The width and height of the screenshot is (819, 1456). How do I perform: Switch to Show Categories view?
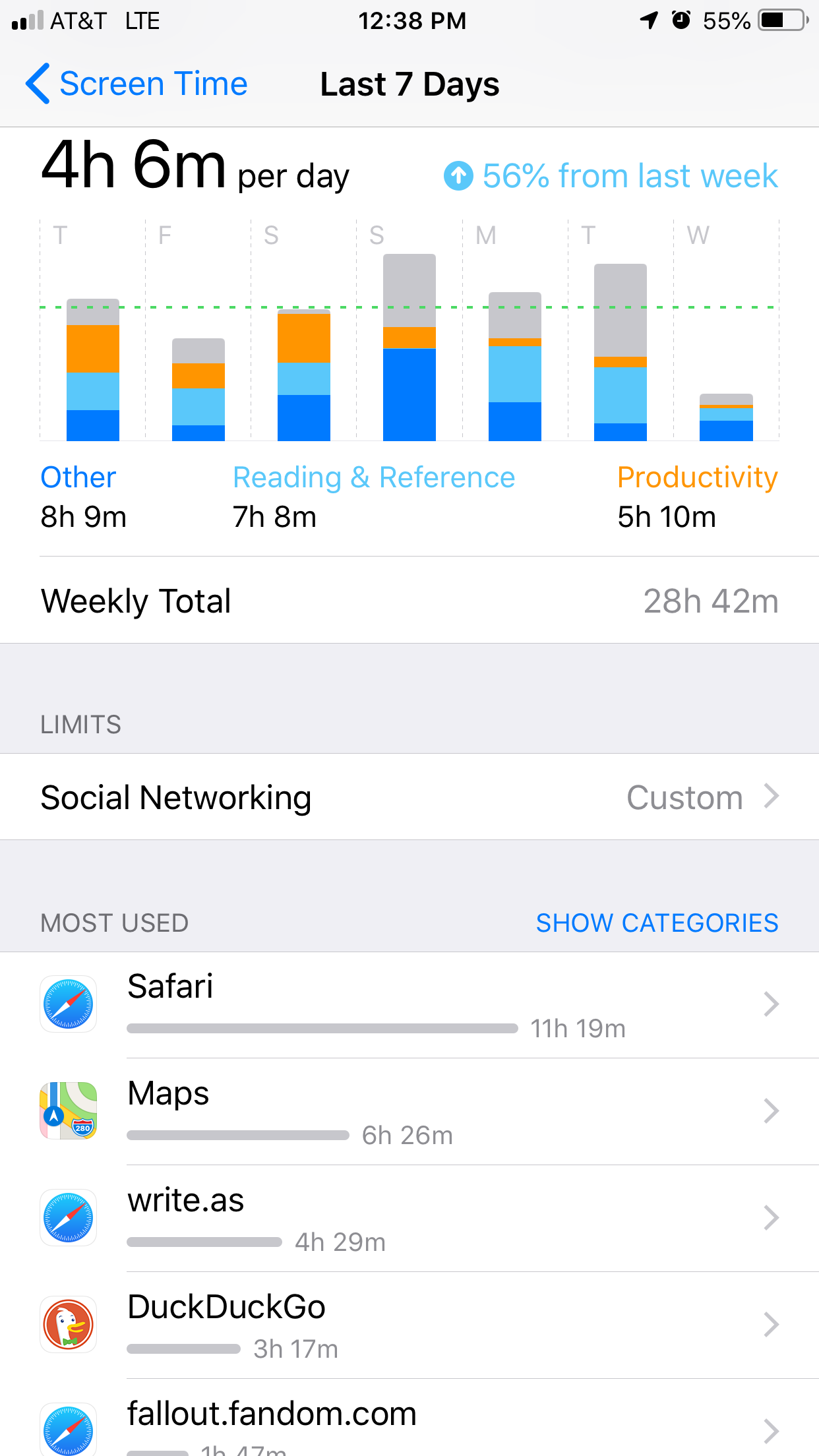(x=657, y=923)
